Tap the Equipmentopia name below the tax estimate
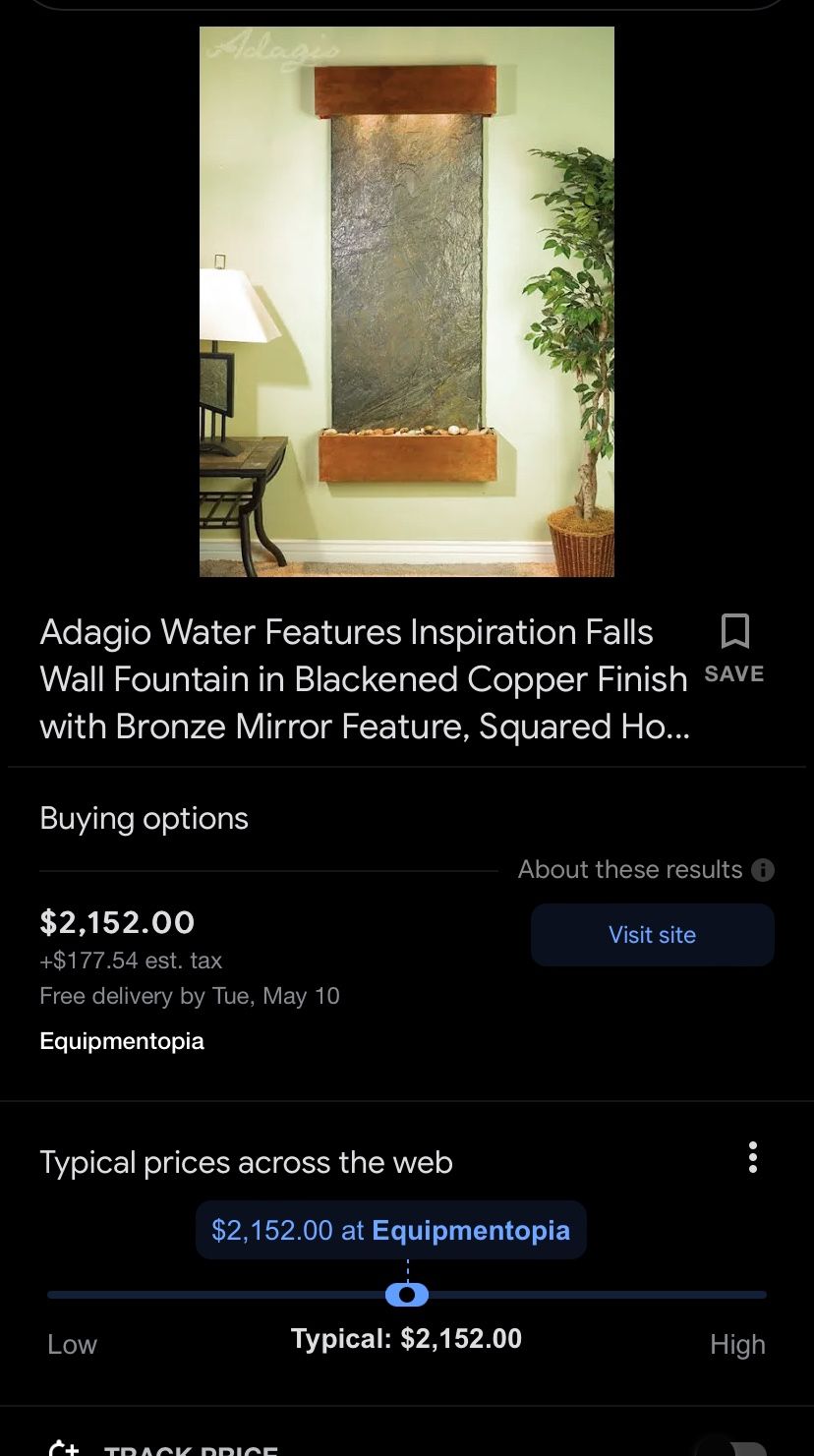Screen dimensions: 814x1456 (x=121, y=1041)
